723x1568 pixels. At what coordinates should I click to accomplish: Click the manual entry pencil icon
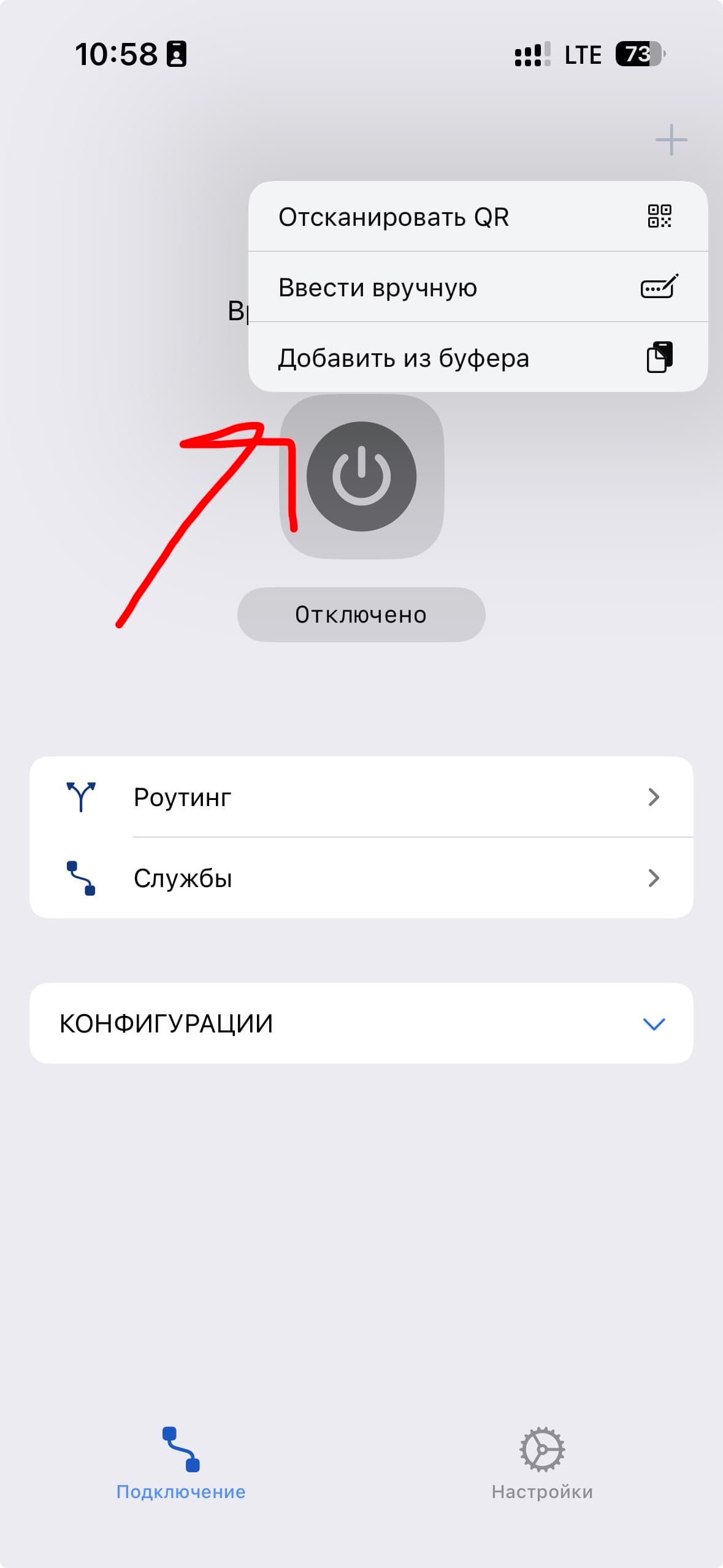[x=657, y=287]
